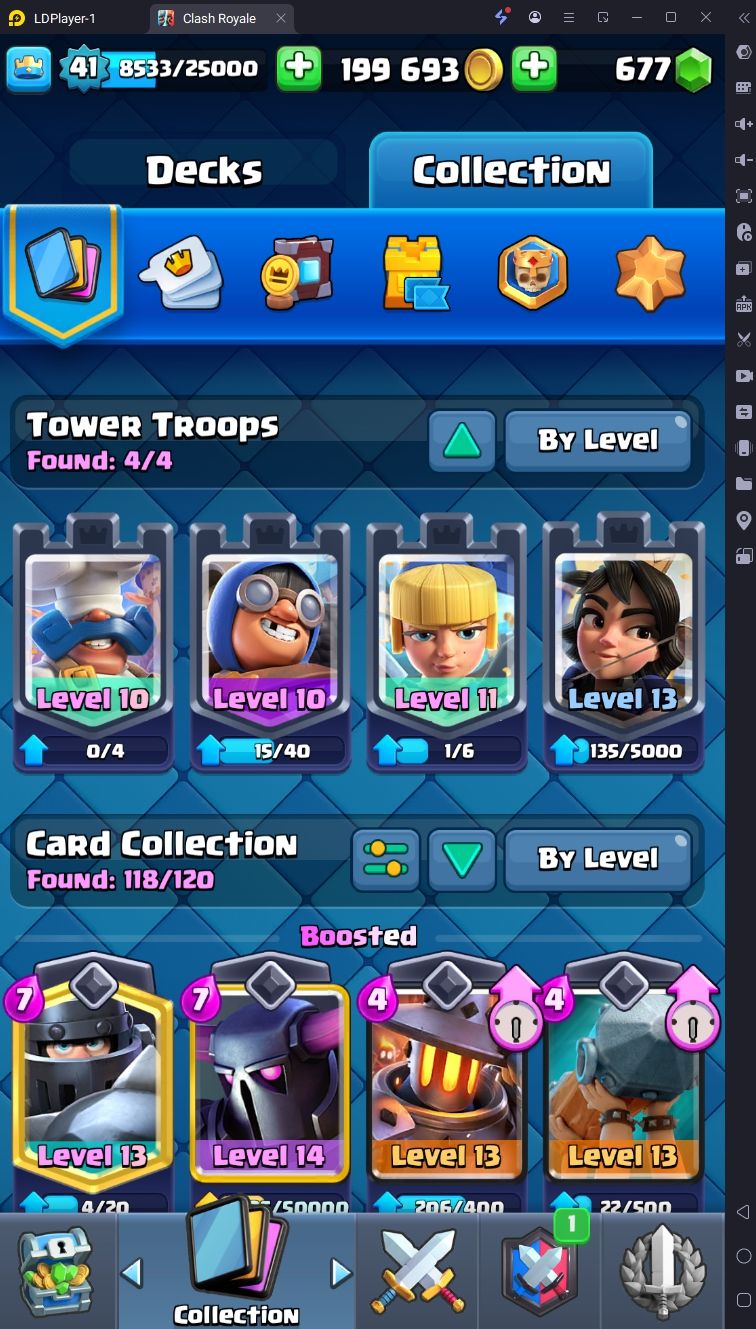
Task: Switch to the Decks tab
Action: pyautogui.click(x=205, y=170)
